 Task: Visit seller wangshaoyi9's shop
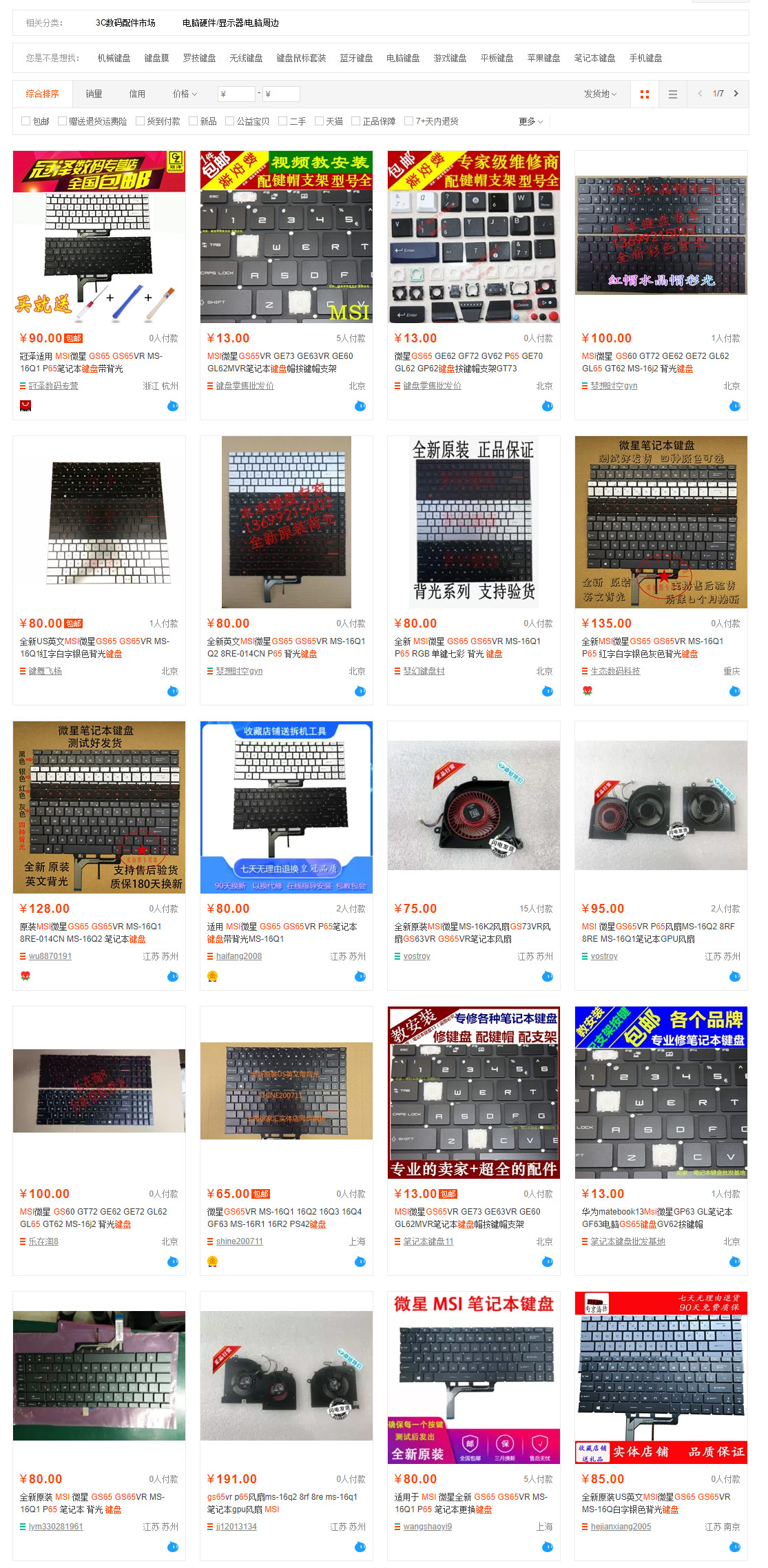(x=427, y=1527)
